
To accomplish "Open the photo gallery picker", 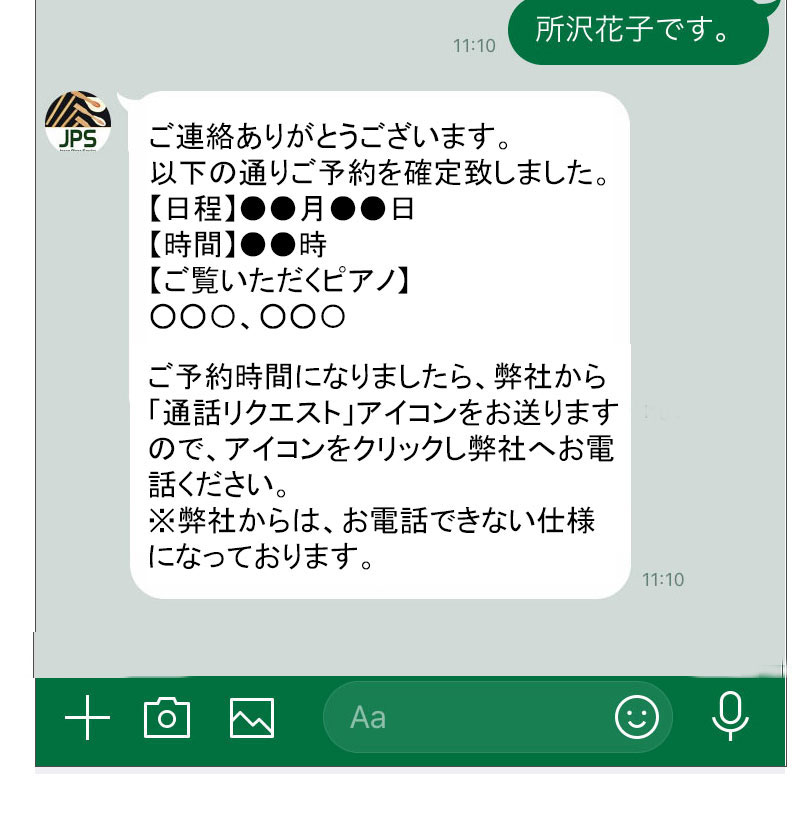I will click(252, 717).
